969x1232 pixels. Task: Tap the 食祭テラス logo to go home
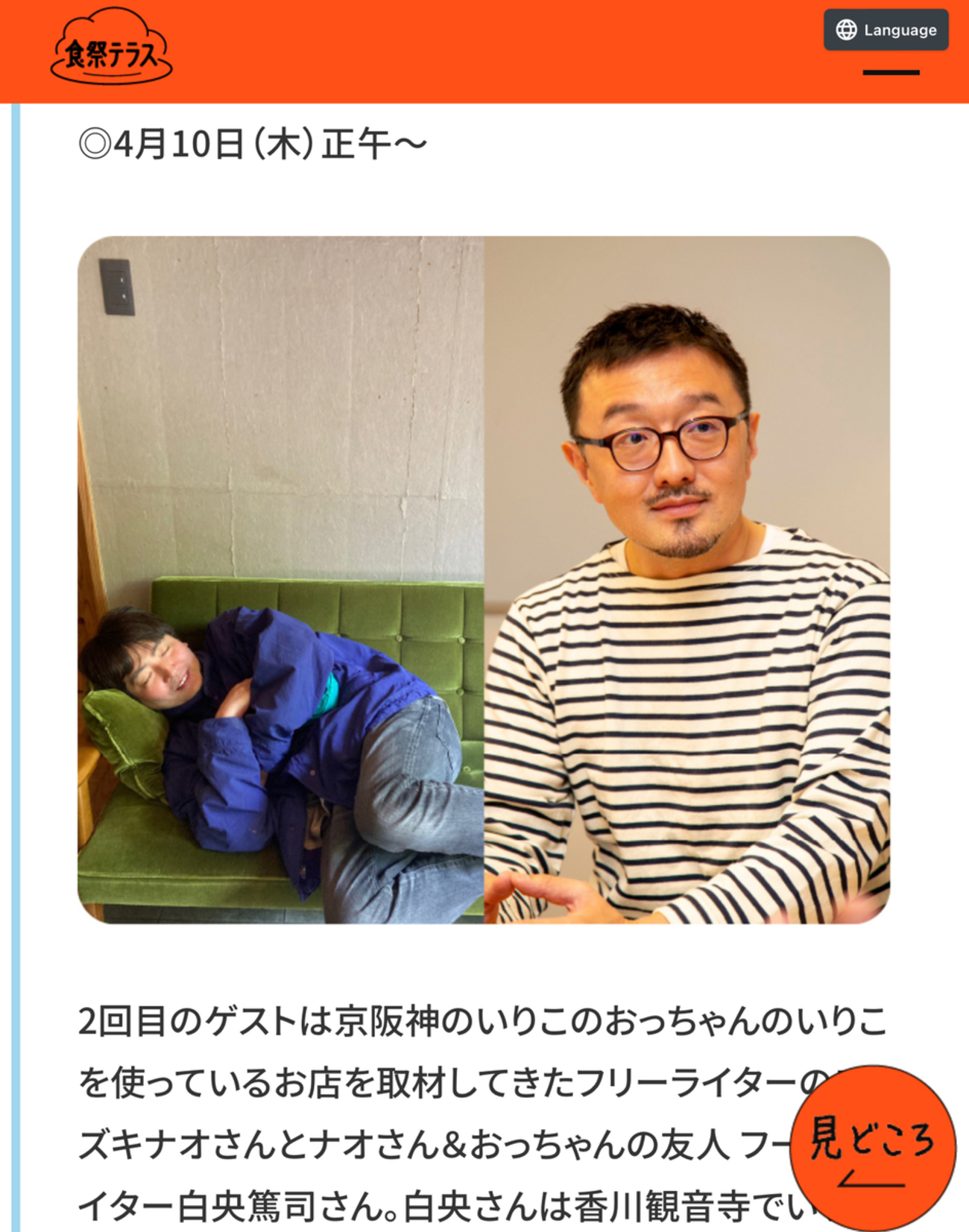(112, 48)
